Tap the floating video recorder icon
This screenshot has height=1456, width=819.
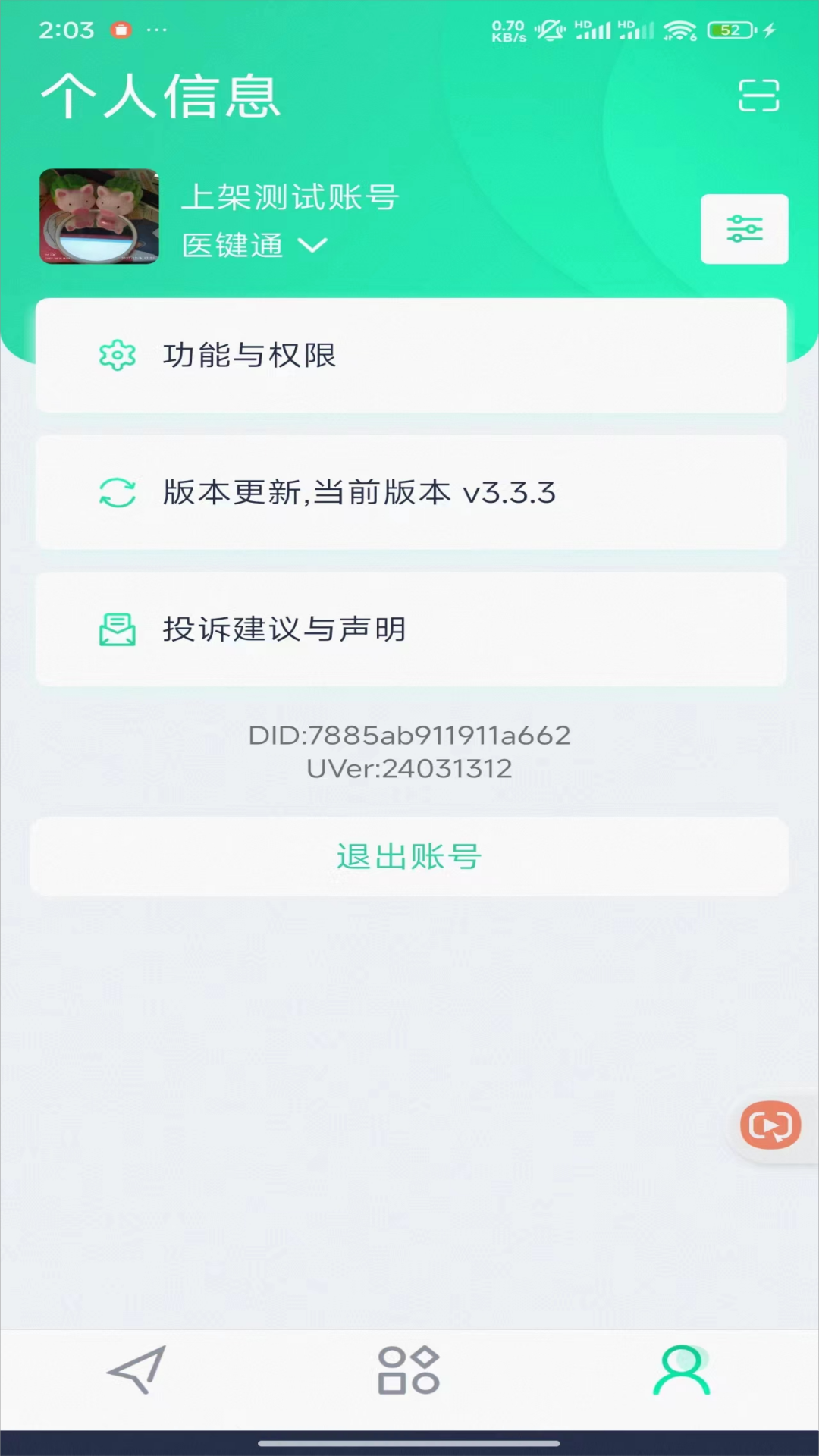coord(769,1125)
